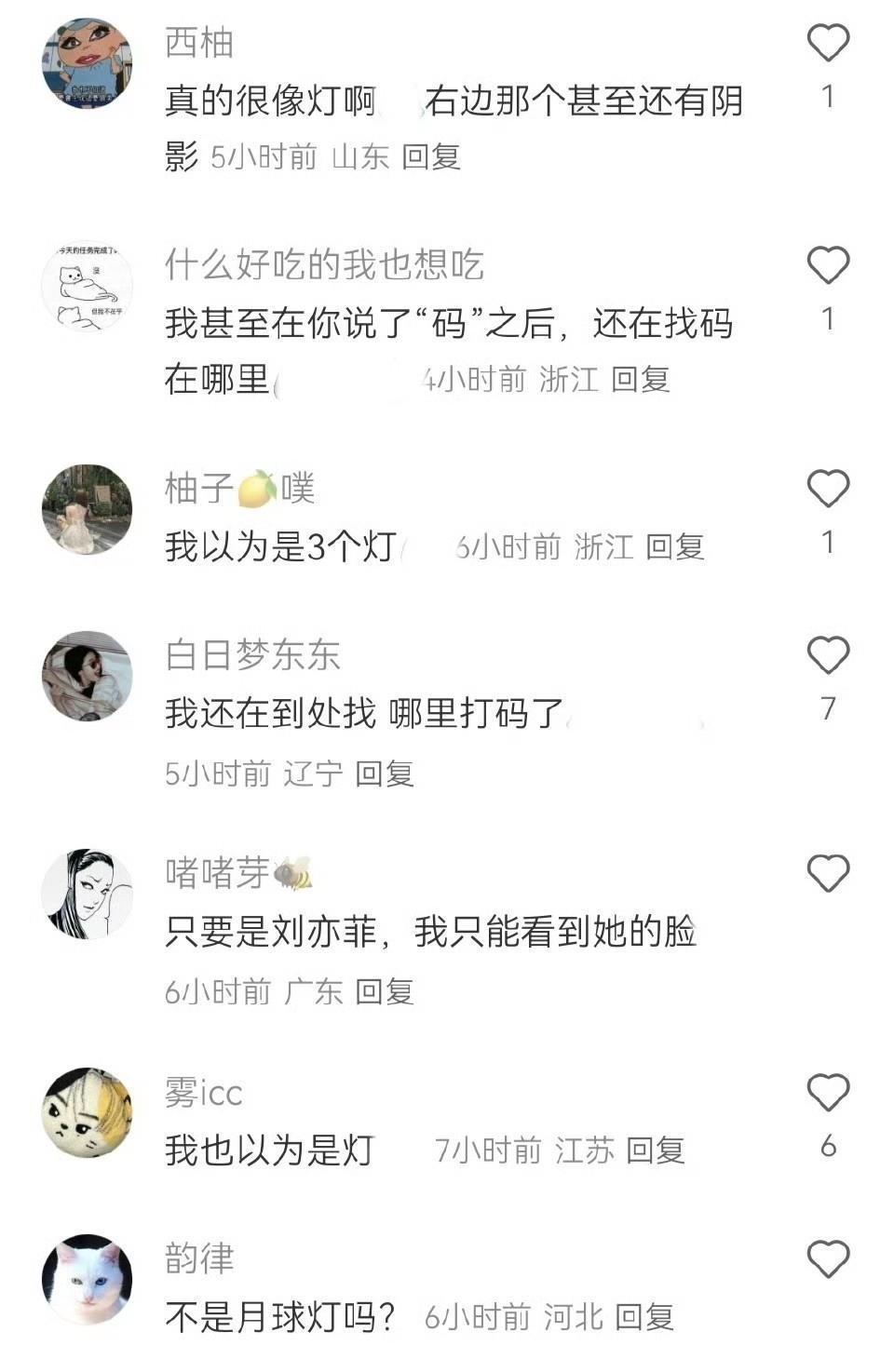
Task: Open 西柚's profile avatar
Action: (87, 63)
